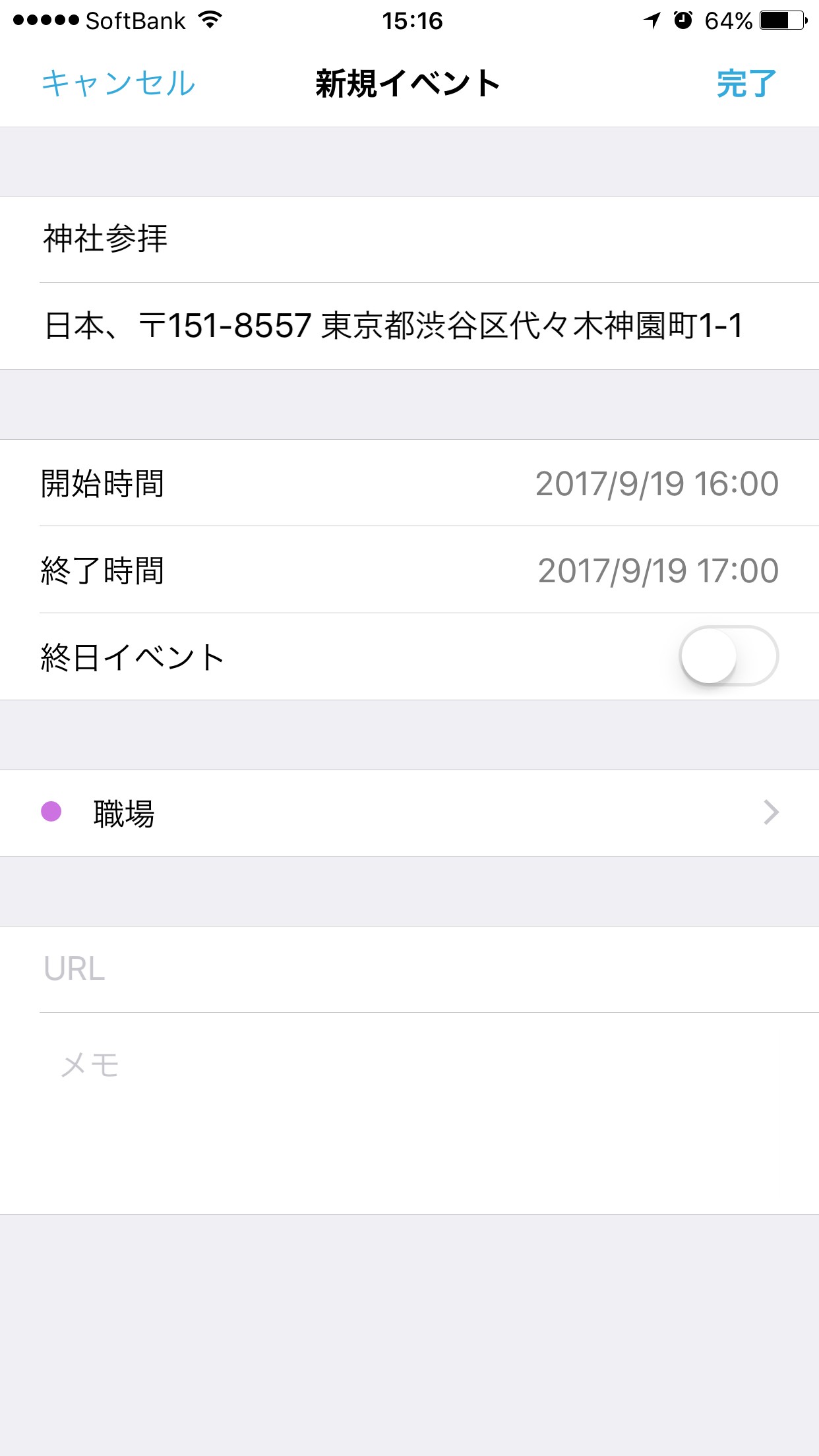Tap the メモ notes field
Screen dimensions: 819x1456
click(x=409, y=1108)
